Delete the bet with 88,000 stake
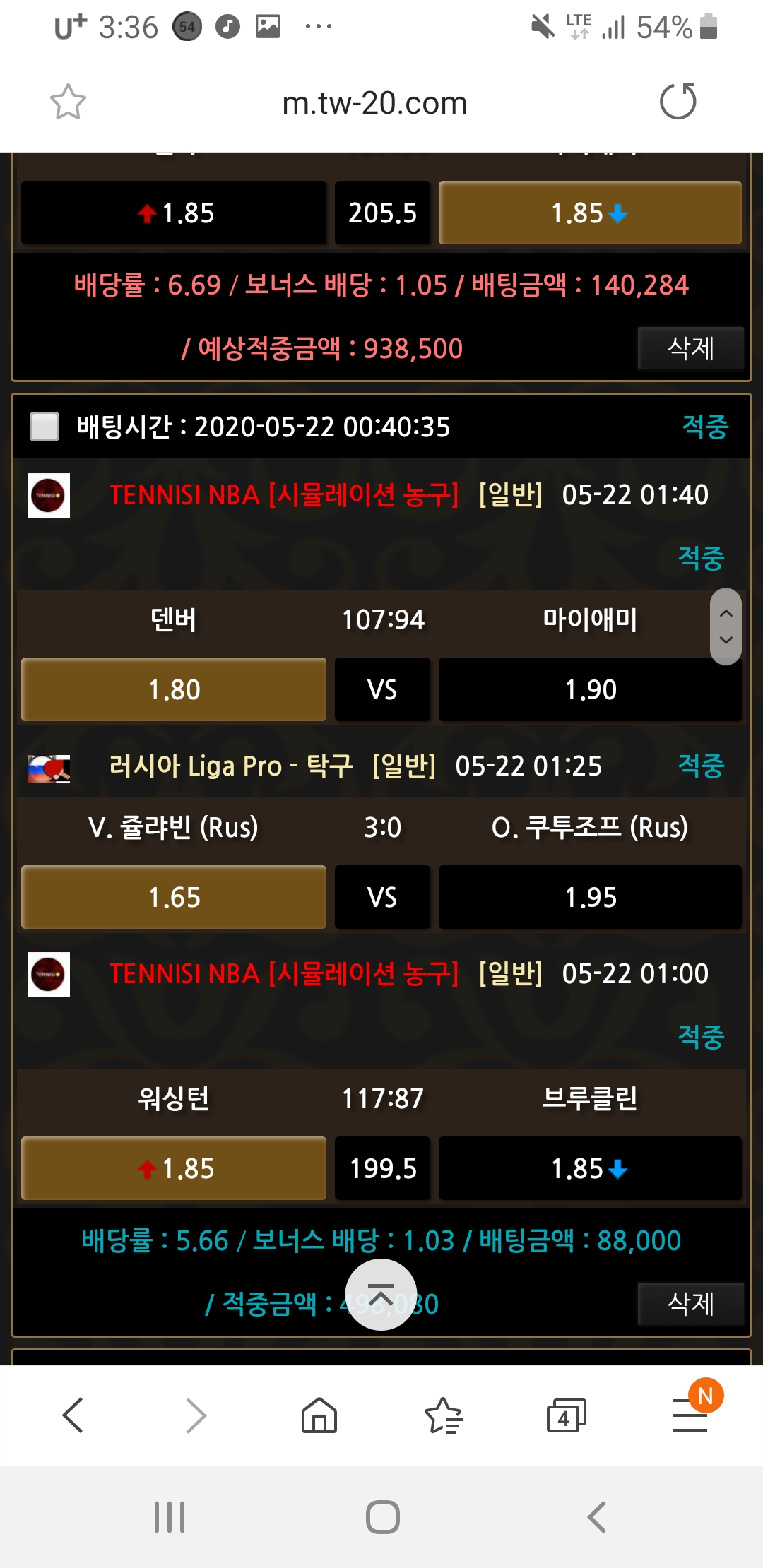 pyautogui.click(x=690, y=1304)
